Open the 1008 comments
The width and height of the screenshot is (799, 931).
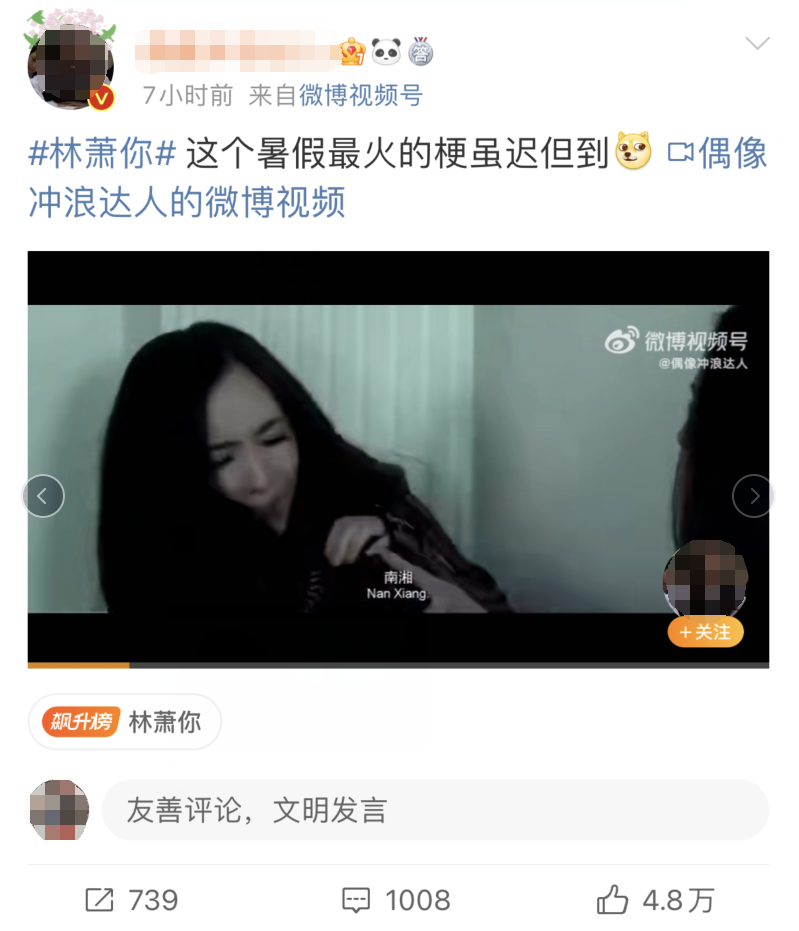click(x=397, y=900)
